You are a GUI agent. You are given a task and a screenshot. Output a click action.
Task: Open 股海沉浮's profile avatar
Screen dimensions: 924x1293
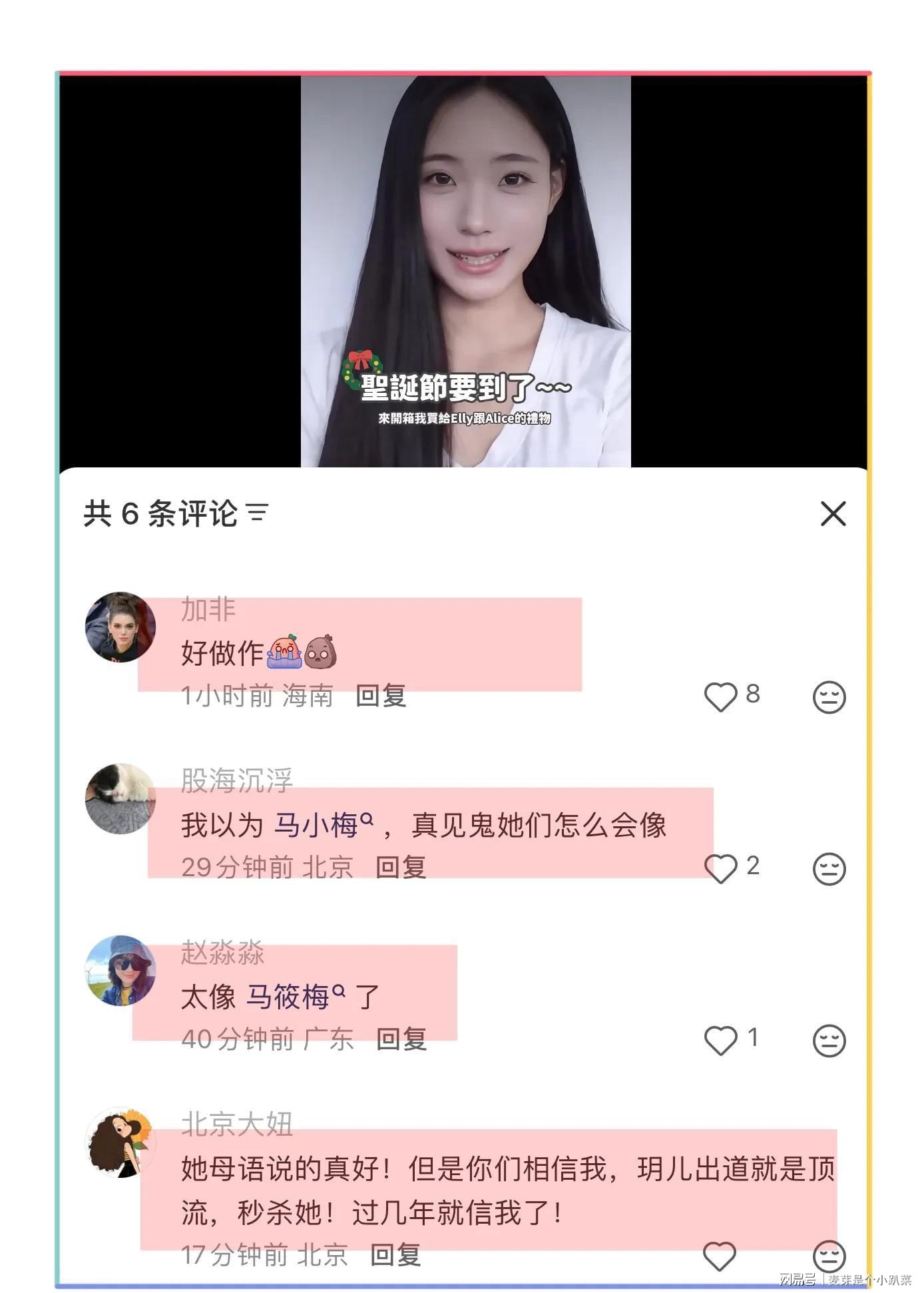[x=120, y=798]
